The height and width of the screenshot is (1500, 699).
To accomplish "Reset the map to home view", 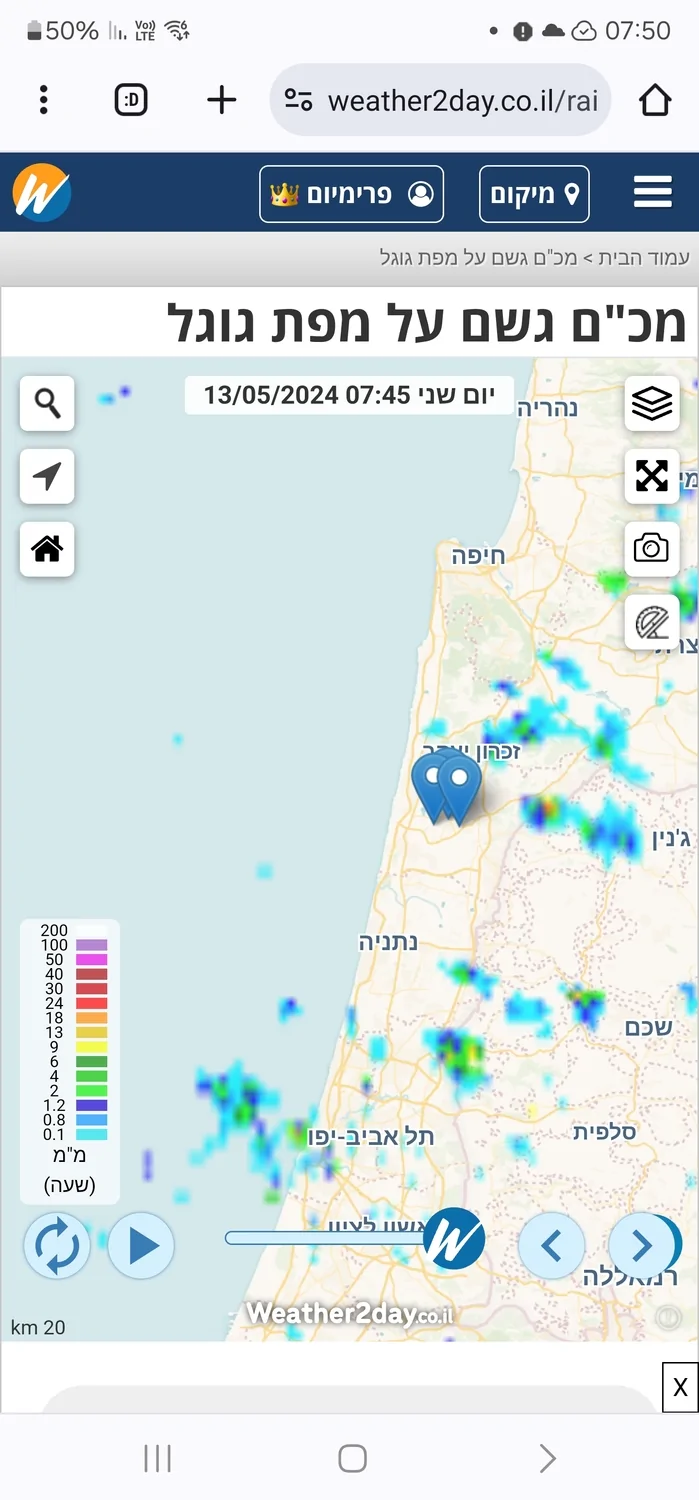I will (x=47, y=549).
